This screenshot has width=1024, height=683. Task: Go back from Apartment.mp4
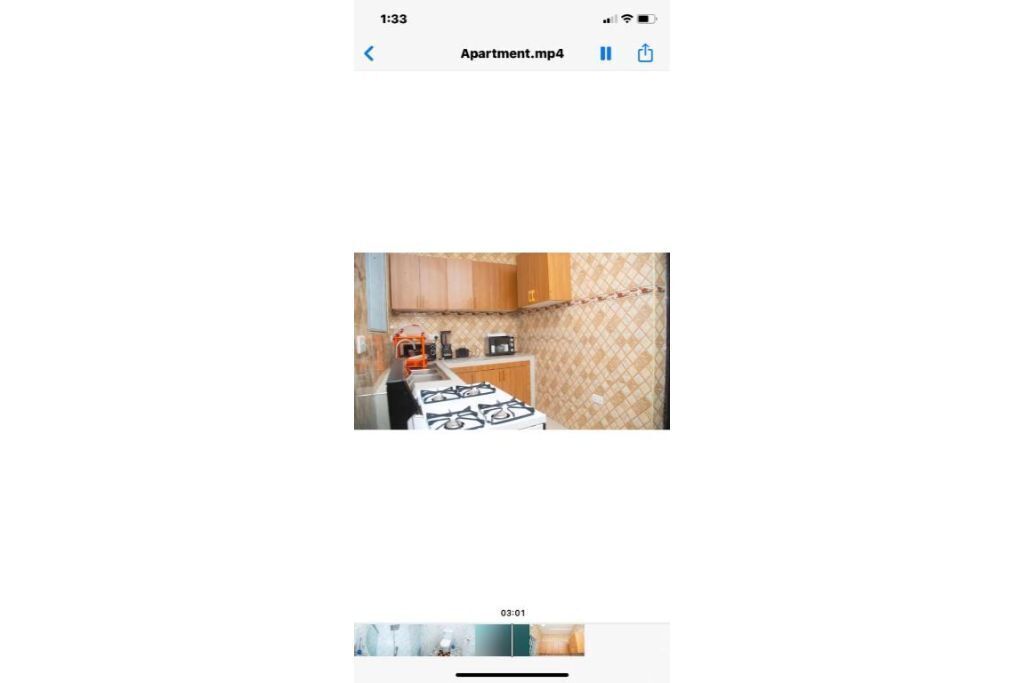(x=369, y=54)
